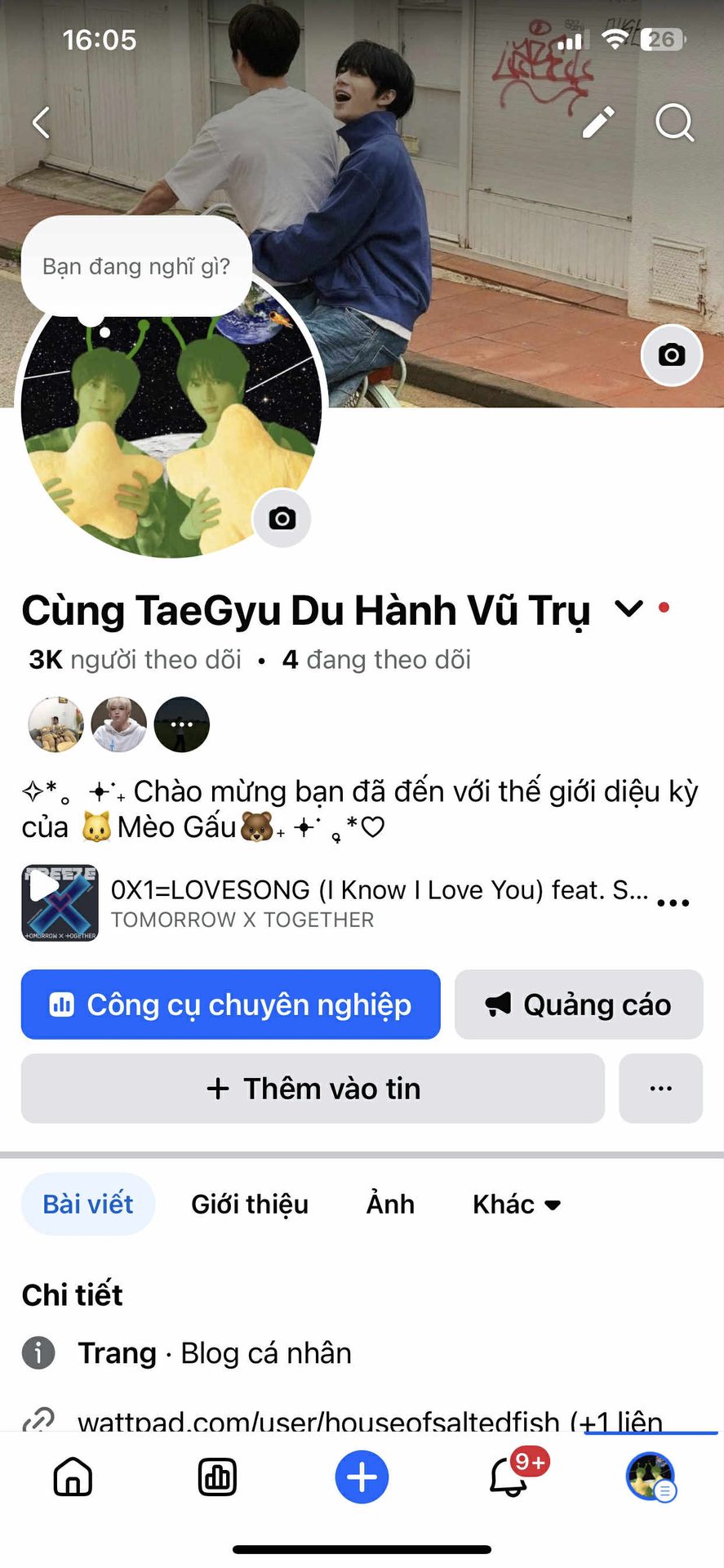724x1568 pixels.
Task: Change the cover photo via camera icon
Action: [672, 354]
